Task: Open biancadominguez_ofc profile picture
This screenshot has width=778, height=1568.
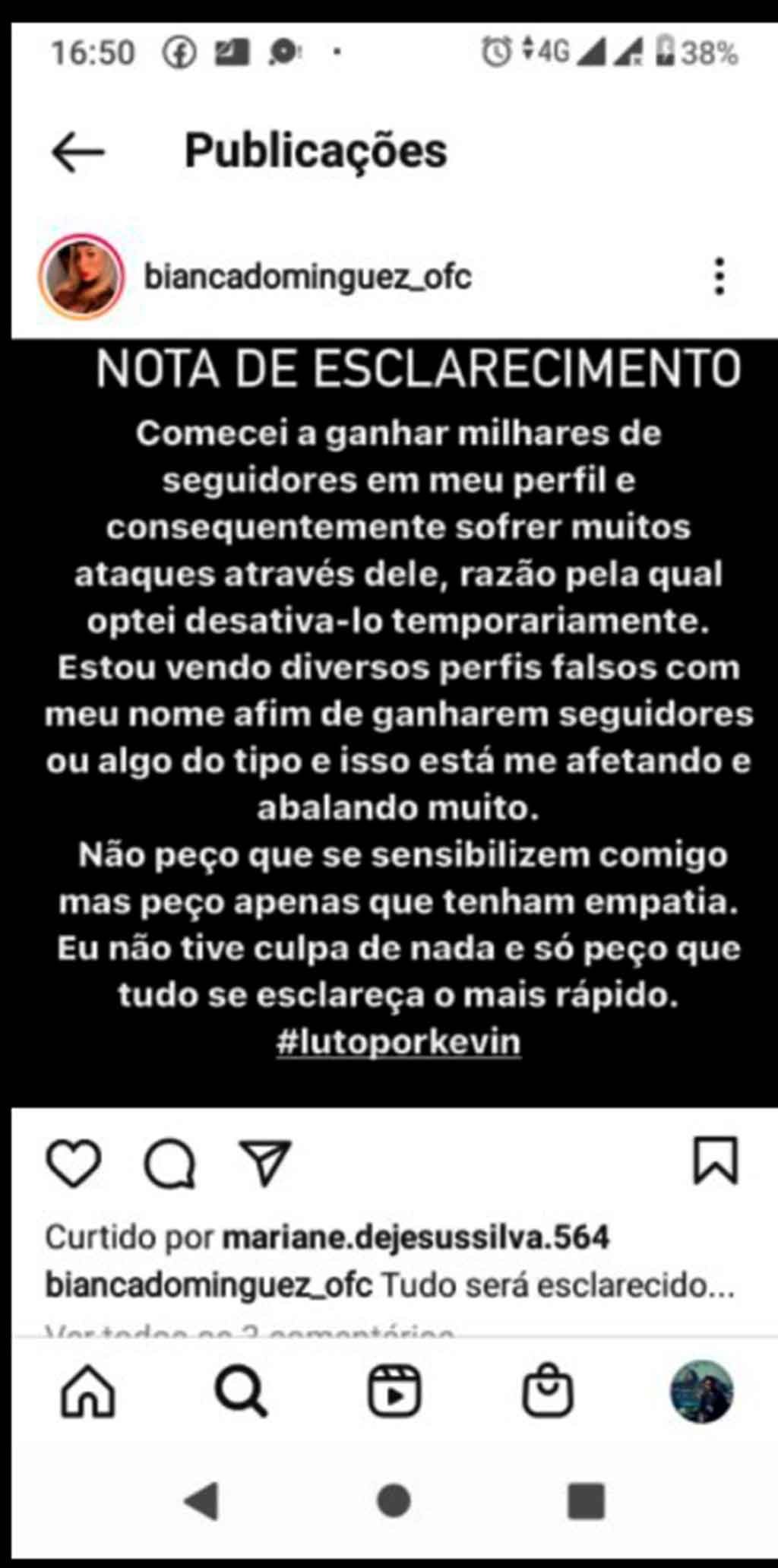Action: (x=81, y=277)
